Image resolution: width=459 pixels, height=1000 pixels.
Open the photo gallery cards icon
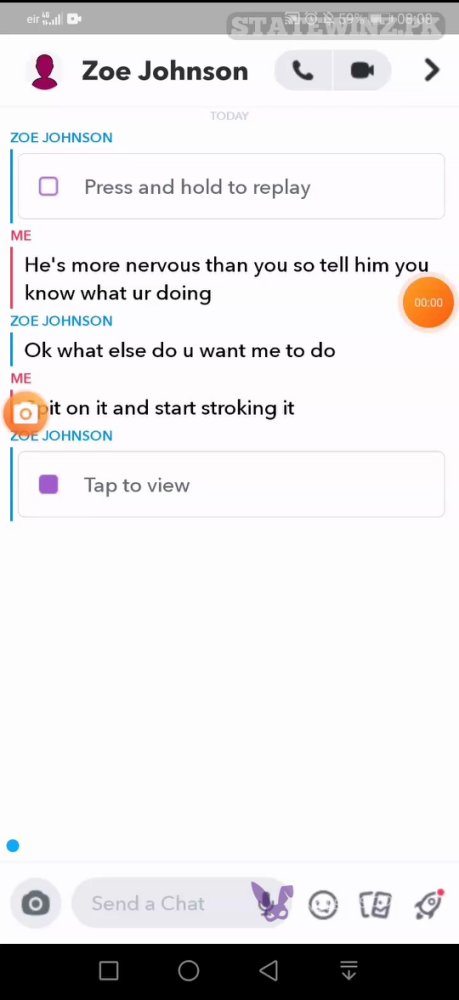[375, 904]
